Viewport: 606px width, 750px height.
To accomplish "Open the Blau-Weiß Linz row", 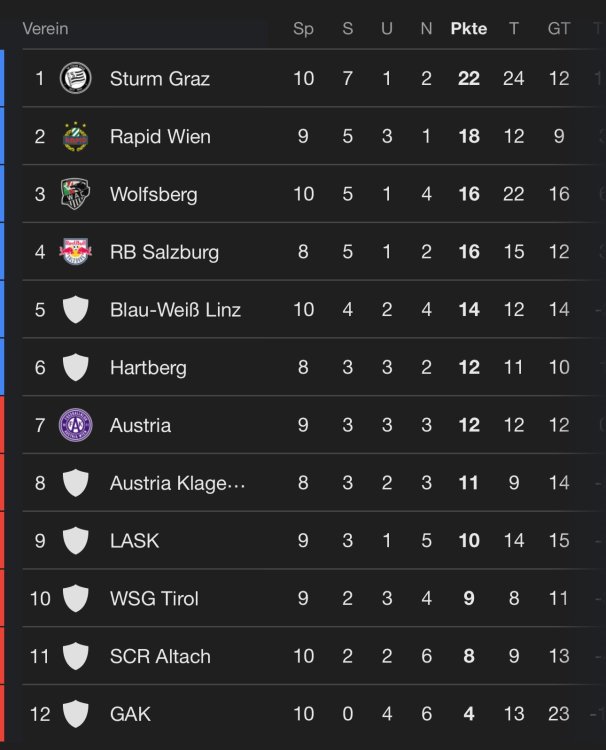I will [x=175, y=310].
